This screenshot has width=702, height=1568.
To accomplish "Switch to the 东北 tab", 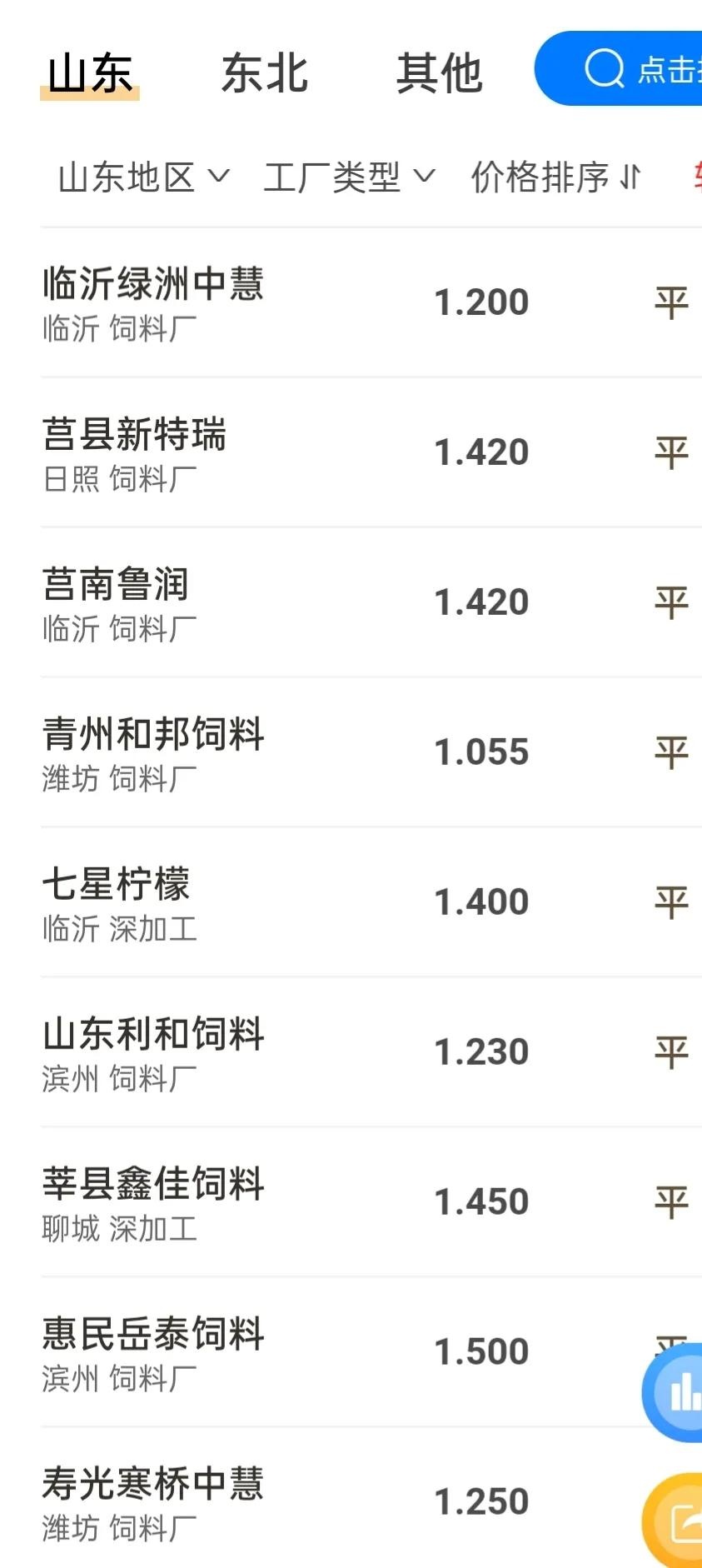I will [264, 72].
